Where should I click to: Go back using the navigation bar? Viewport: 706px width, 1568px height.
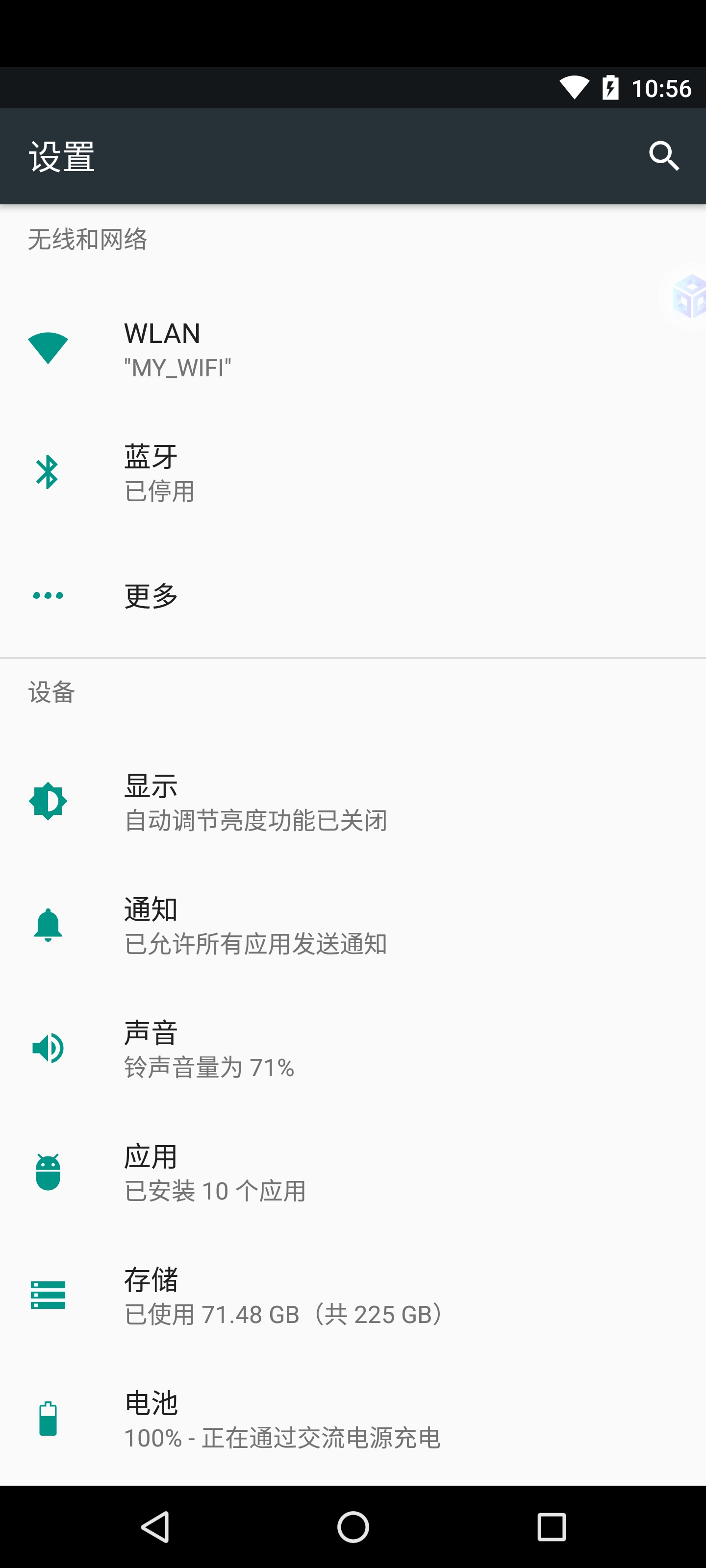(x=155, y=1527)
